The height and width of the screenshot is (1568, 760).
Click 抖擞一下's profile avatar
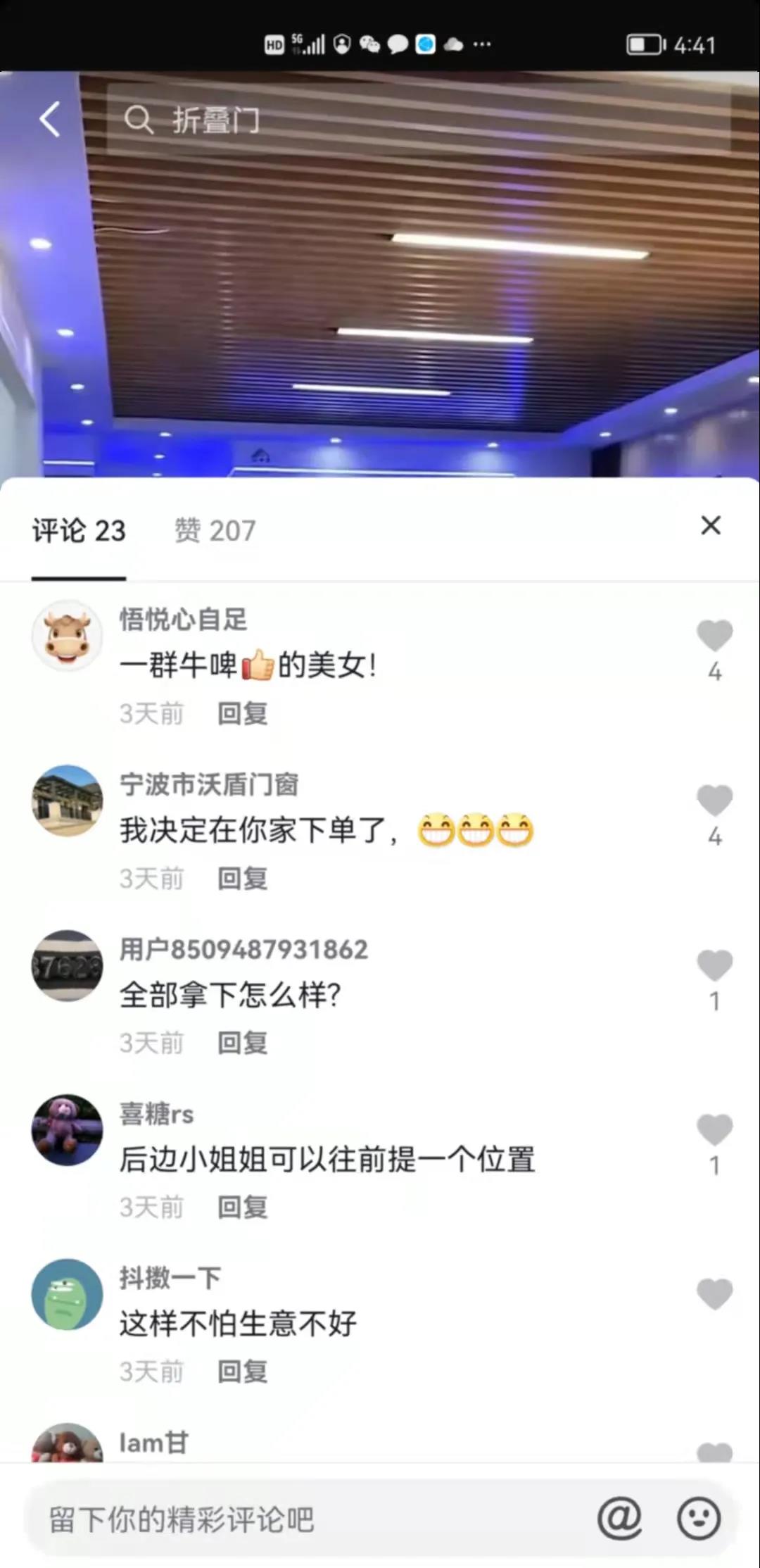point(67,1294)
